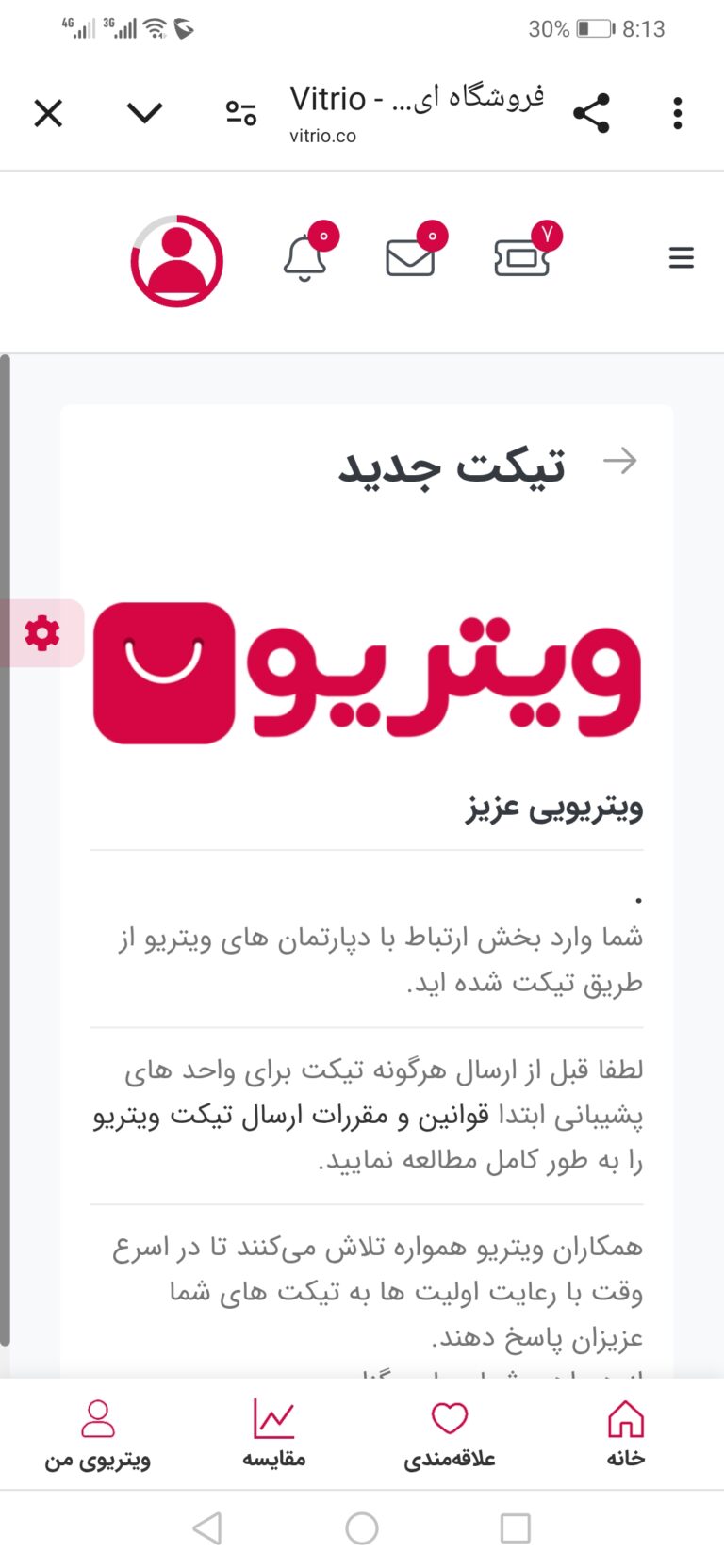Viewport: 724px width, 1568px height.
Task: Go back using the arrow beside تیکت جدید
Action: click(x=619, y=461)
